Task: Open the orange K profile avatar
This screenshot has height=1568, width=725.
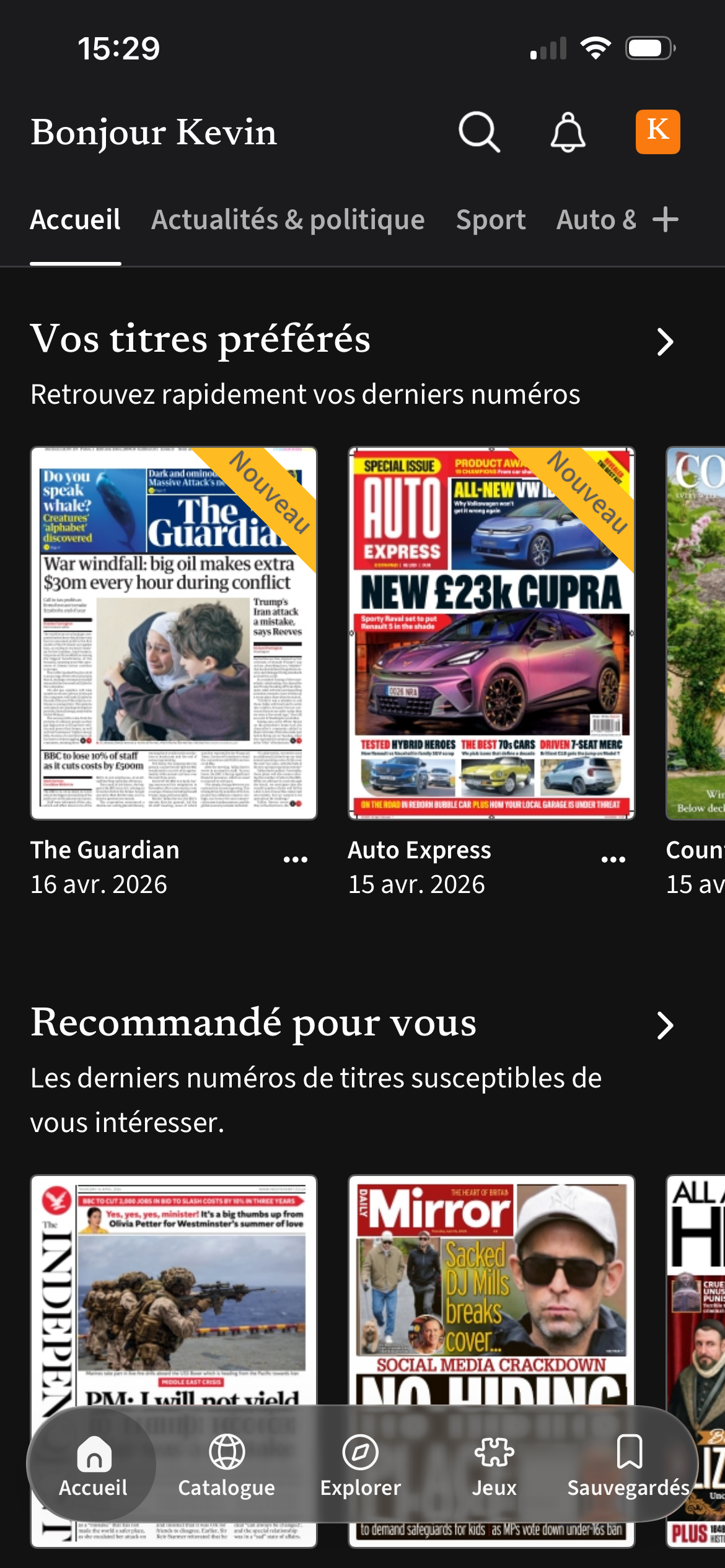Action: (657, 132)
